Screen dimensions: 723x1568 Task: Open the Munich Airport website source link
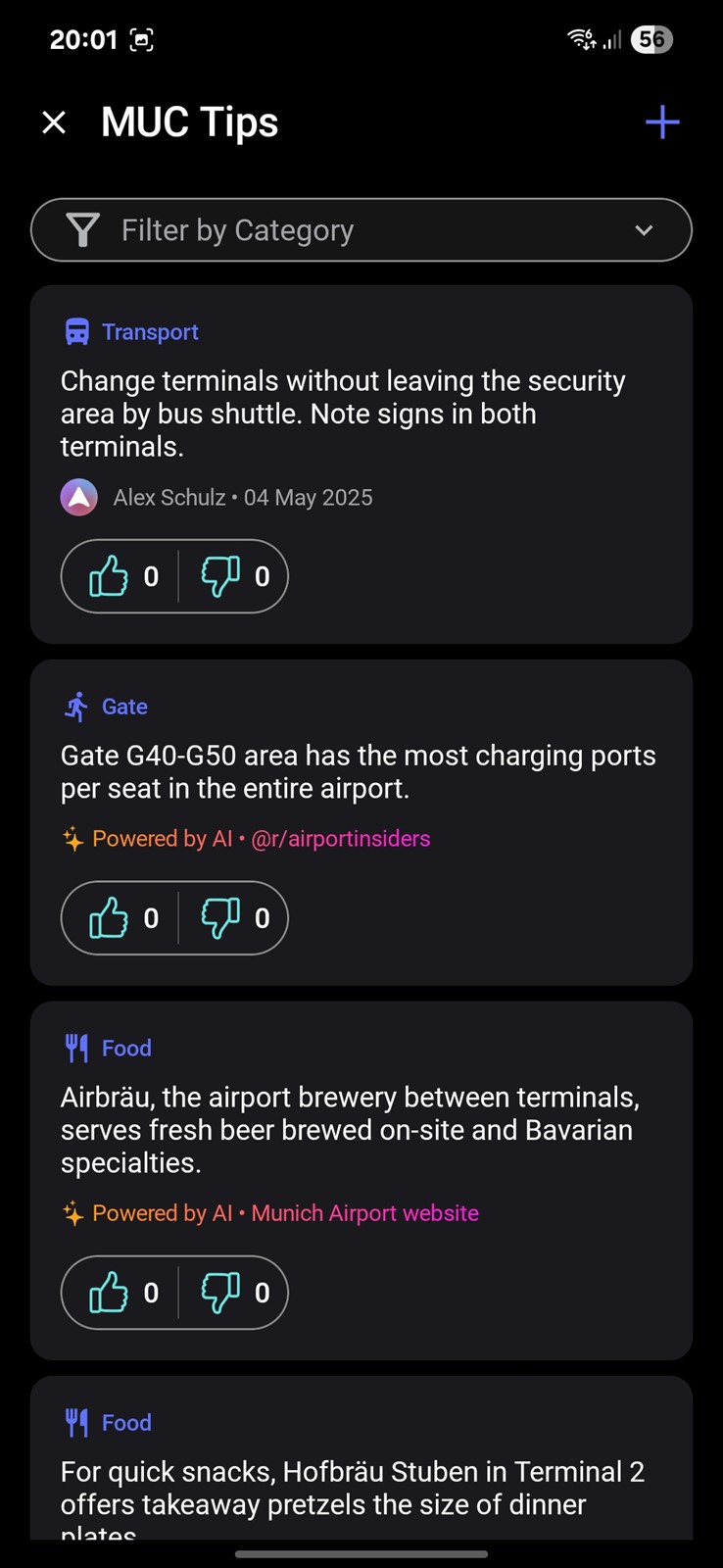(365, 1213)
